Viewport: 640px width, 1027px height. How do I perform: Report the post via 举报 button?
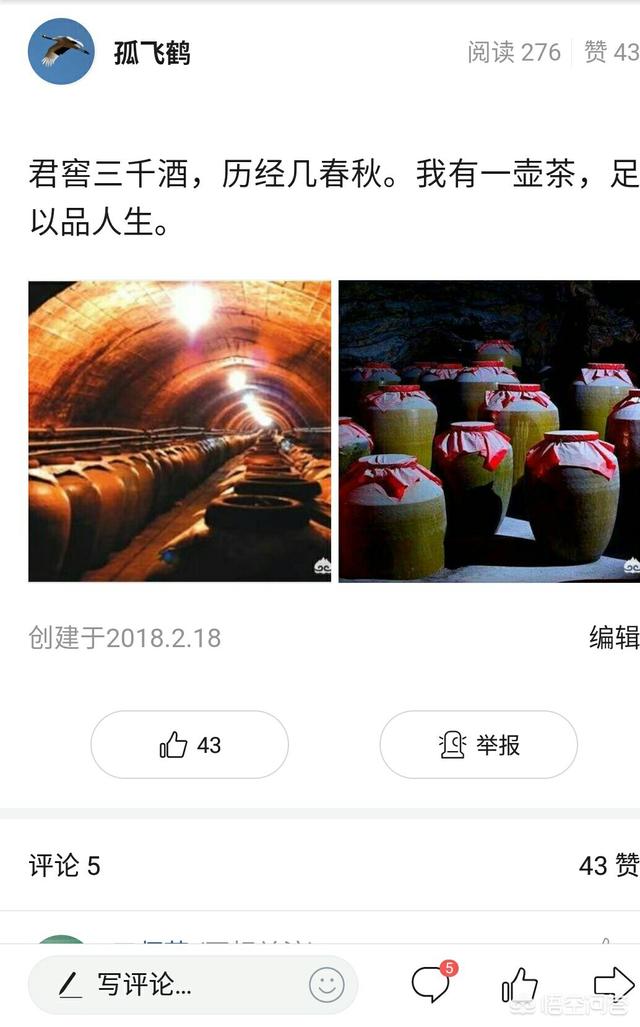[x=478, y=745]
